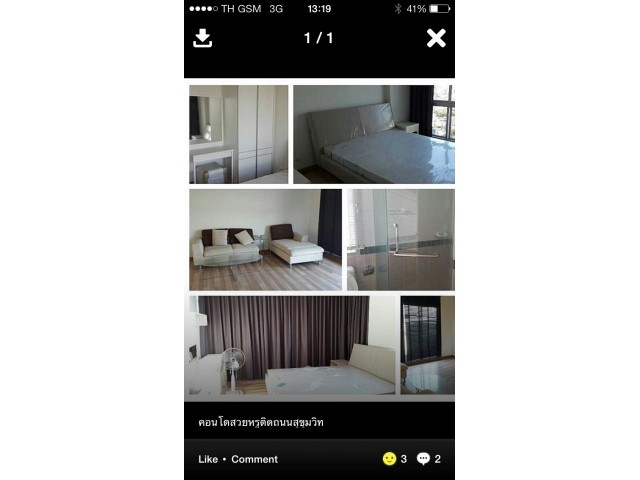View the 3 reactions on this photo
The width and height of the screenshot is (640, 480).
coord(394,459)
